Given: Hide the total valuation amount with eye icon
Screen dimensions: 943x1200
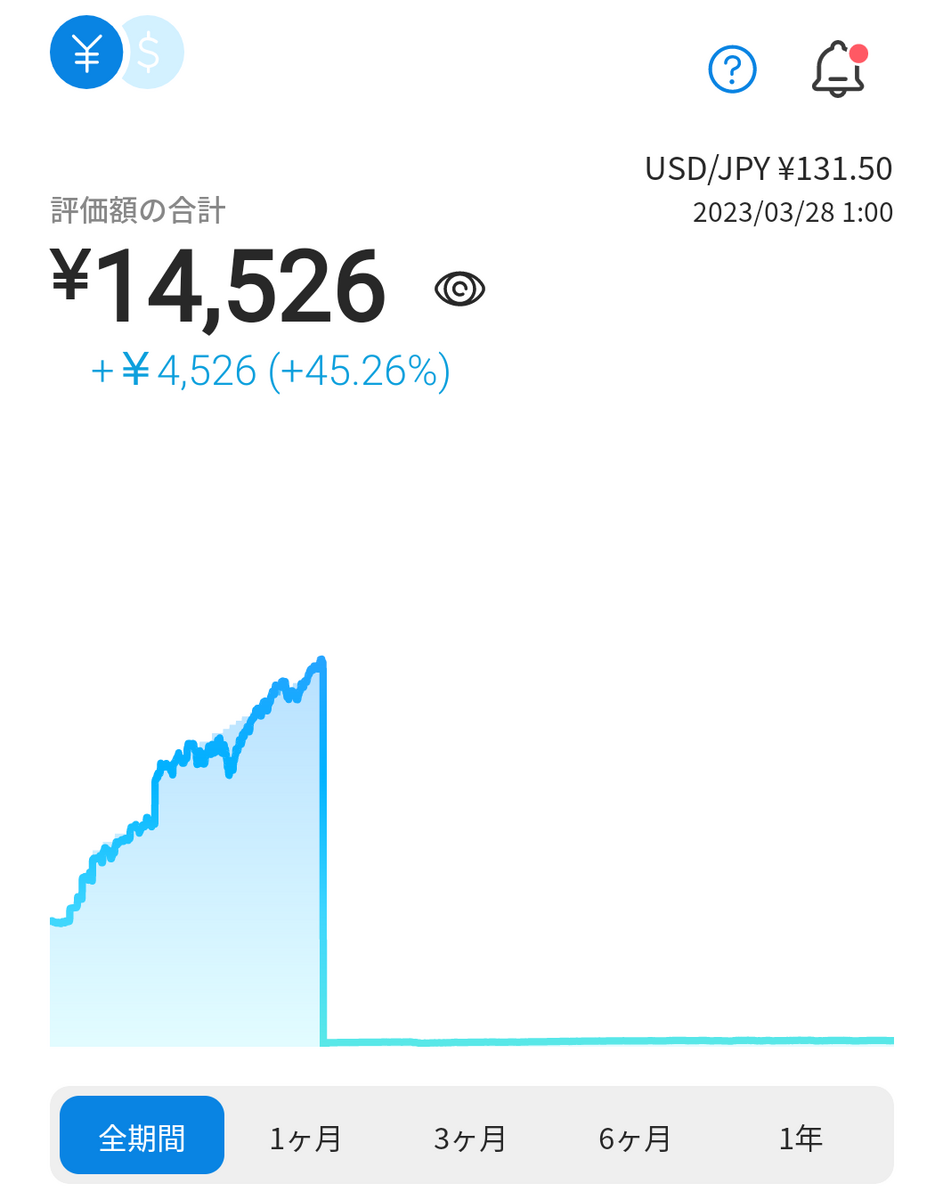Looking at the screenshot, I should click(460, 290).
